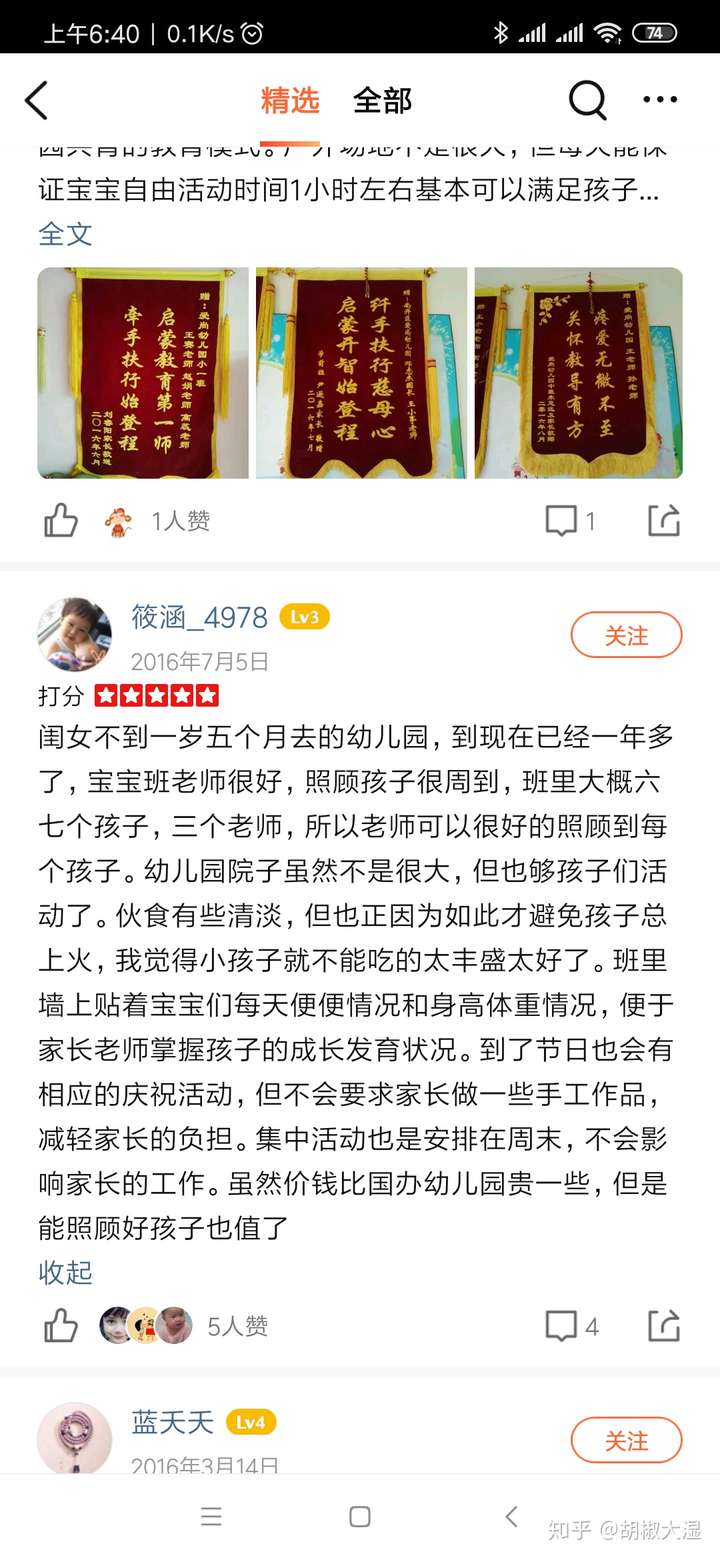This screenshot has height=1560, width=720.
Task: Open the search icon in top bar
Action: pos(587,101)
